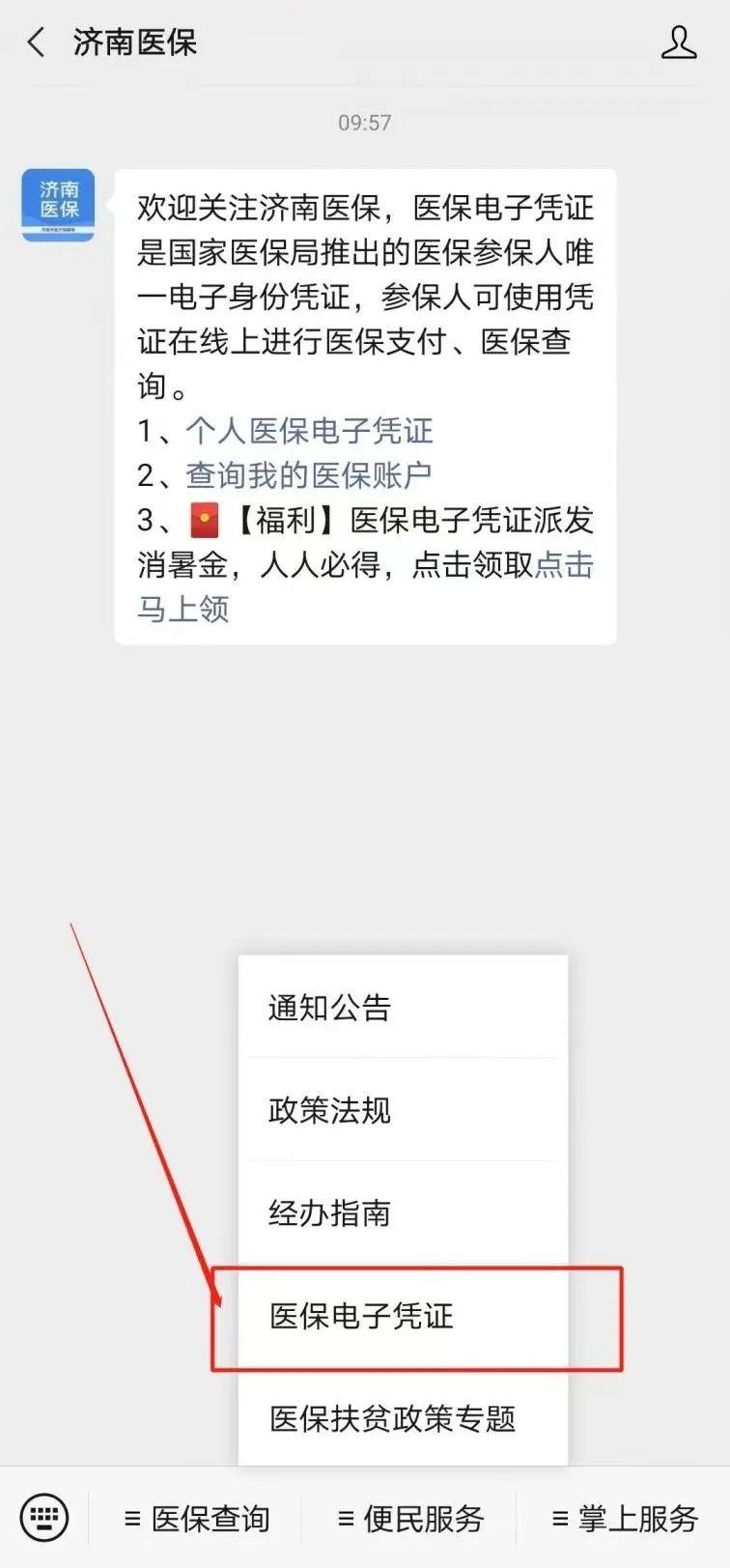
Task: Choose 医保电子凭证 in the popup menu
Action: pos(403,1316)
